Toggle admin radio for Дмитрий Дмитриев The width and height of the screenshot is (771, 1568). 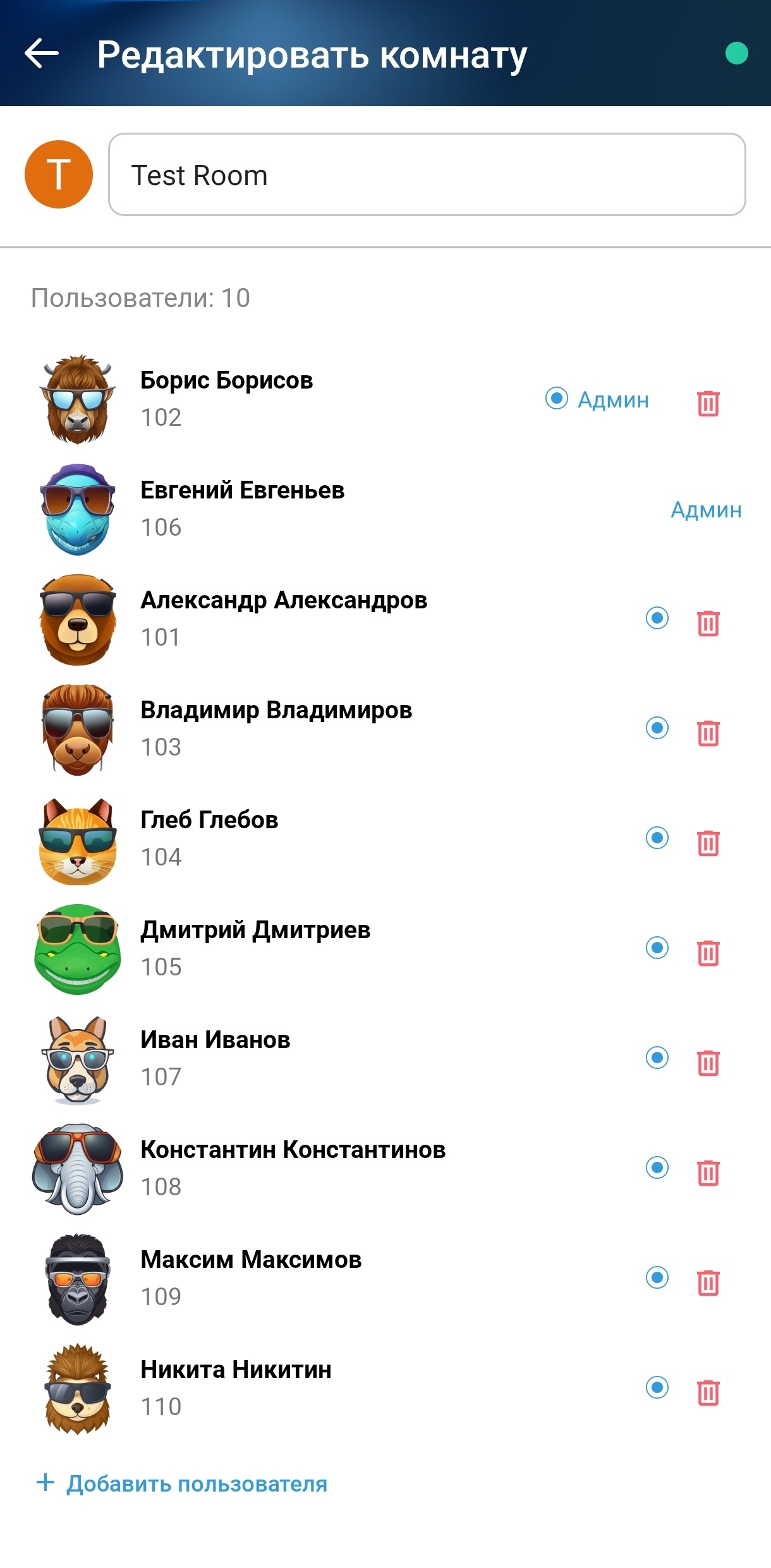[x=657, y=948]
